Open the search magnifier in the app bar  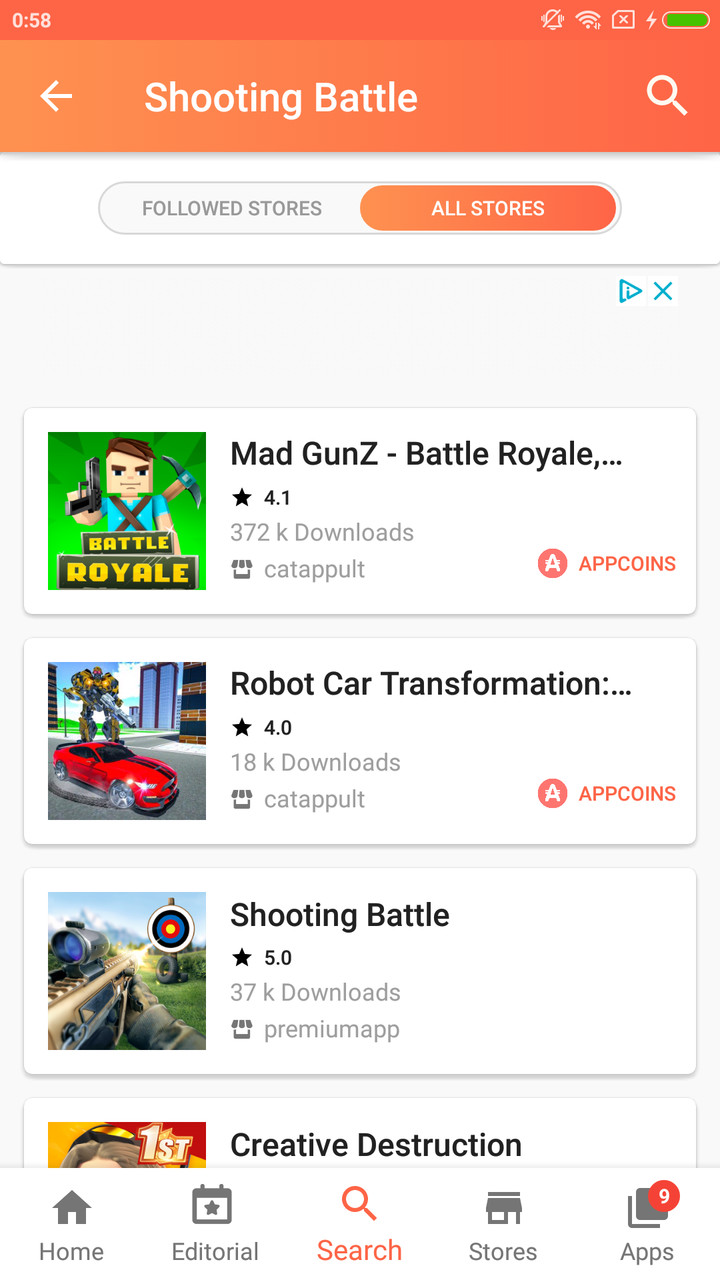point(666,97)
